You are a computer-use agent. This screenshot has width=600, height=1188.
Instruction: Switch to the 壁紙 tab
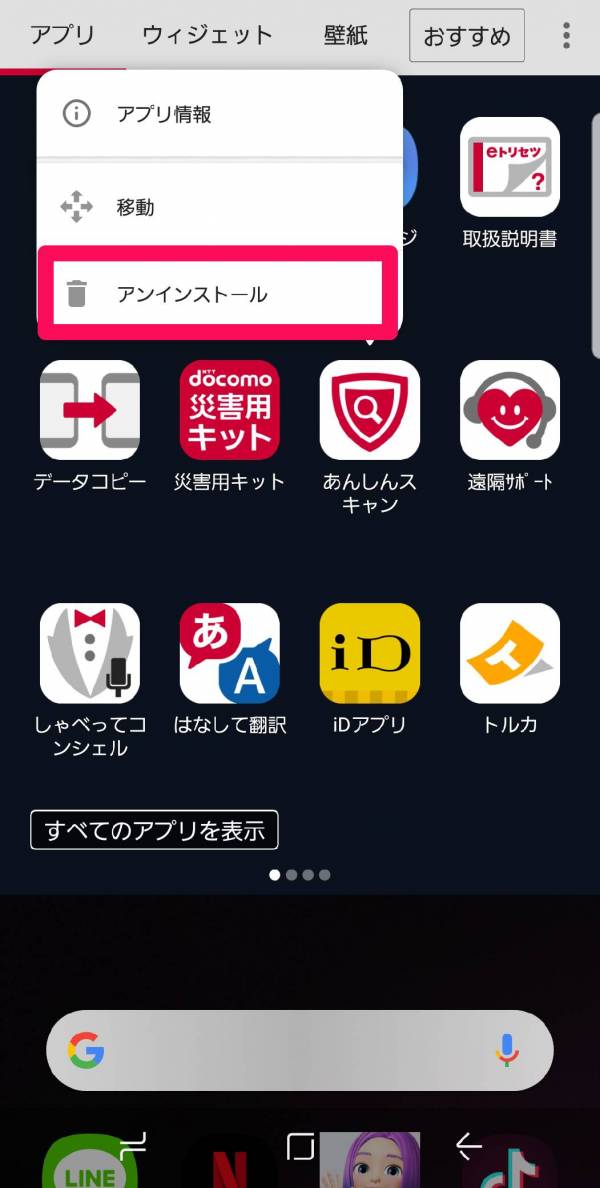[345, 36]
